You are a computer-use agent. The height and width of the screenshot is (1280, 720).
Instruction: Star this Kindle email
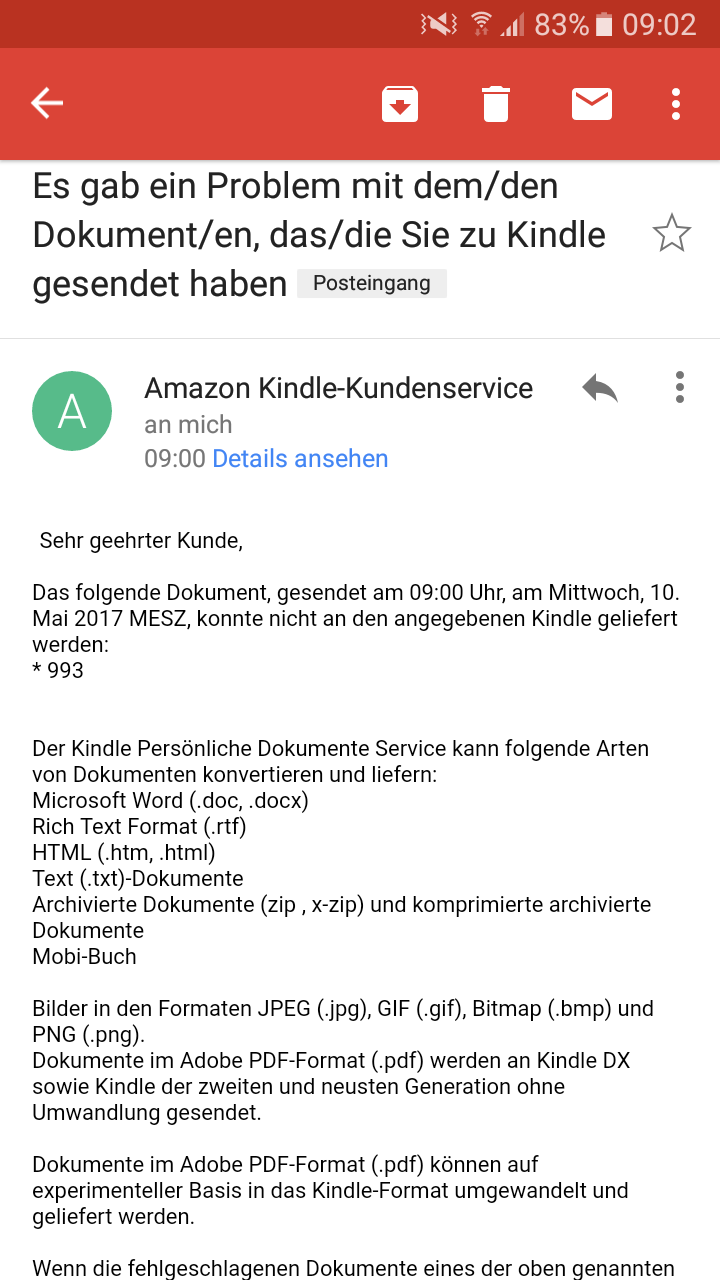pyautogui.click(x=671, y=235)
